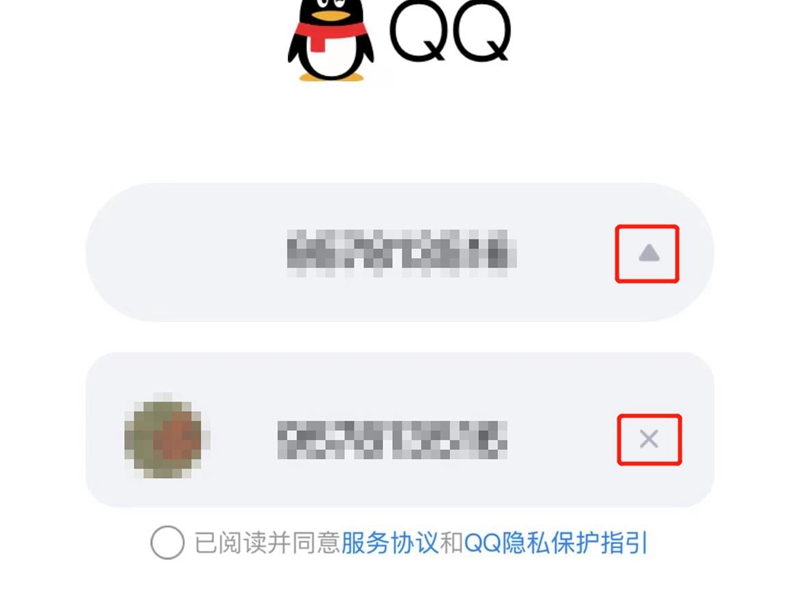Select the saved account with avatar
This screenshot has width=800, height=600.
[390, 438]
